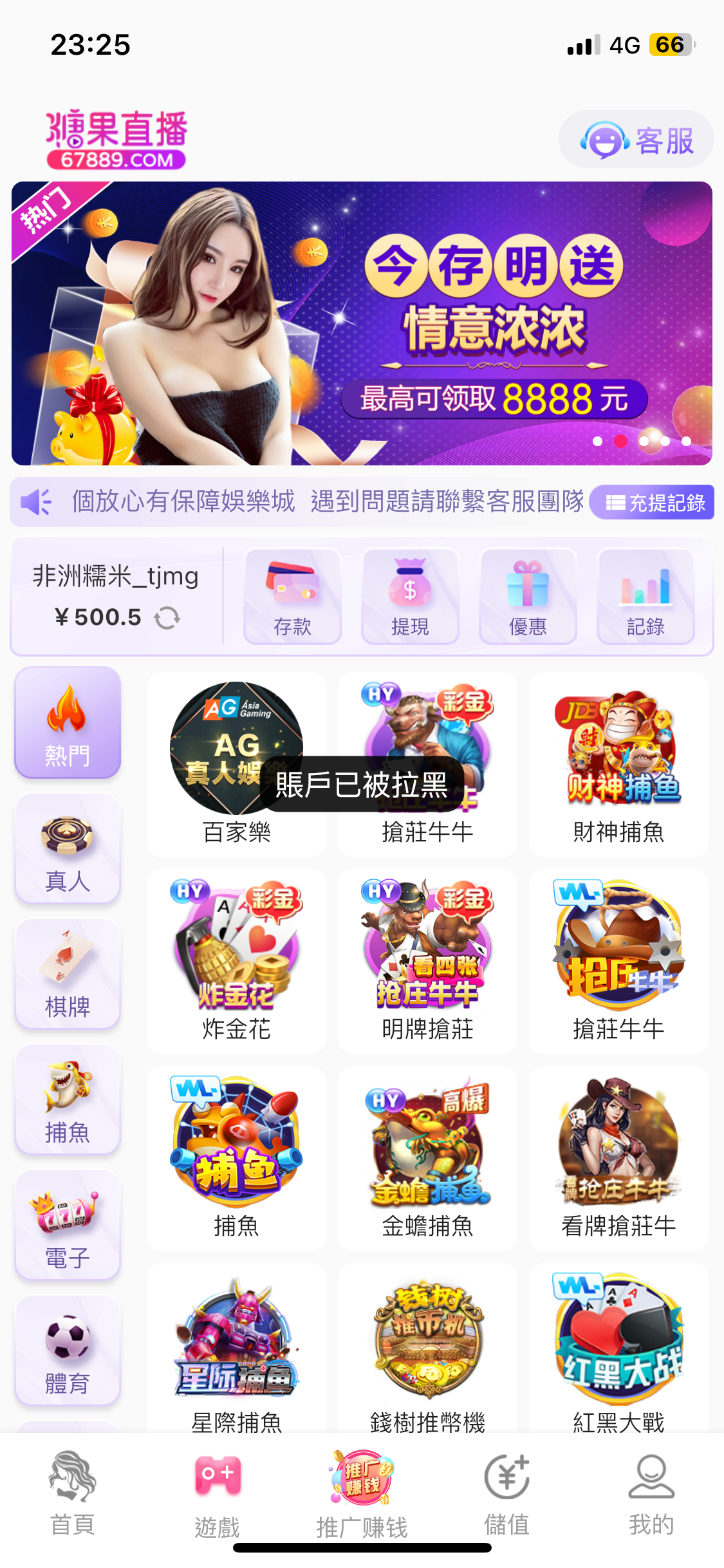Open the 金蟾捕魚 game tile
Image resolution: width=724 pixels, height=1568 pixels.
point(427,1158)
